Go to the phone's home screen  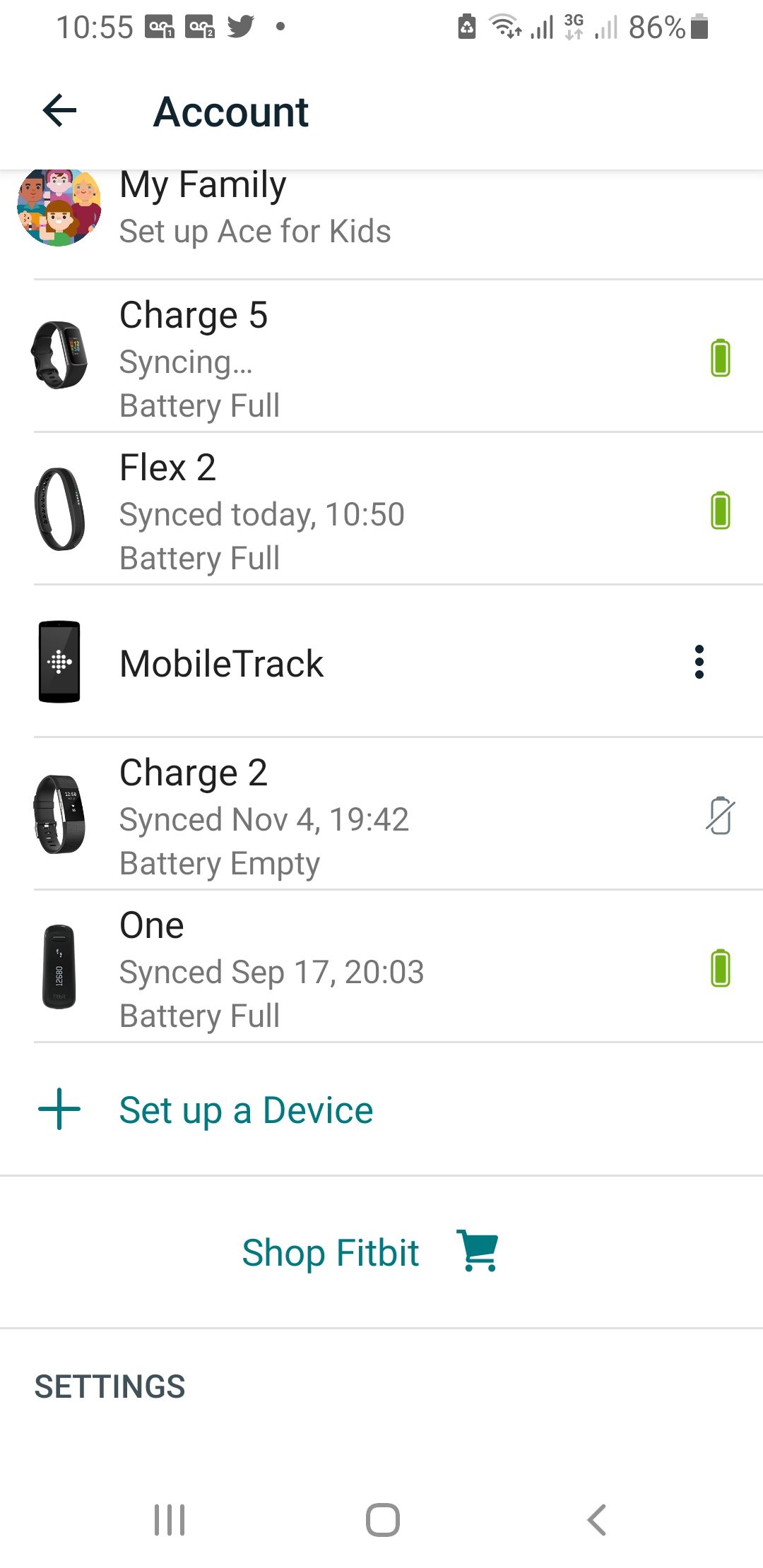pyautogui.click(x=382, y=1520)
